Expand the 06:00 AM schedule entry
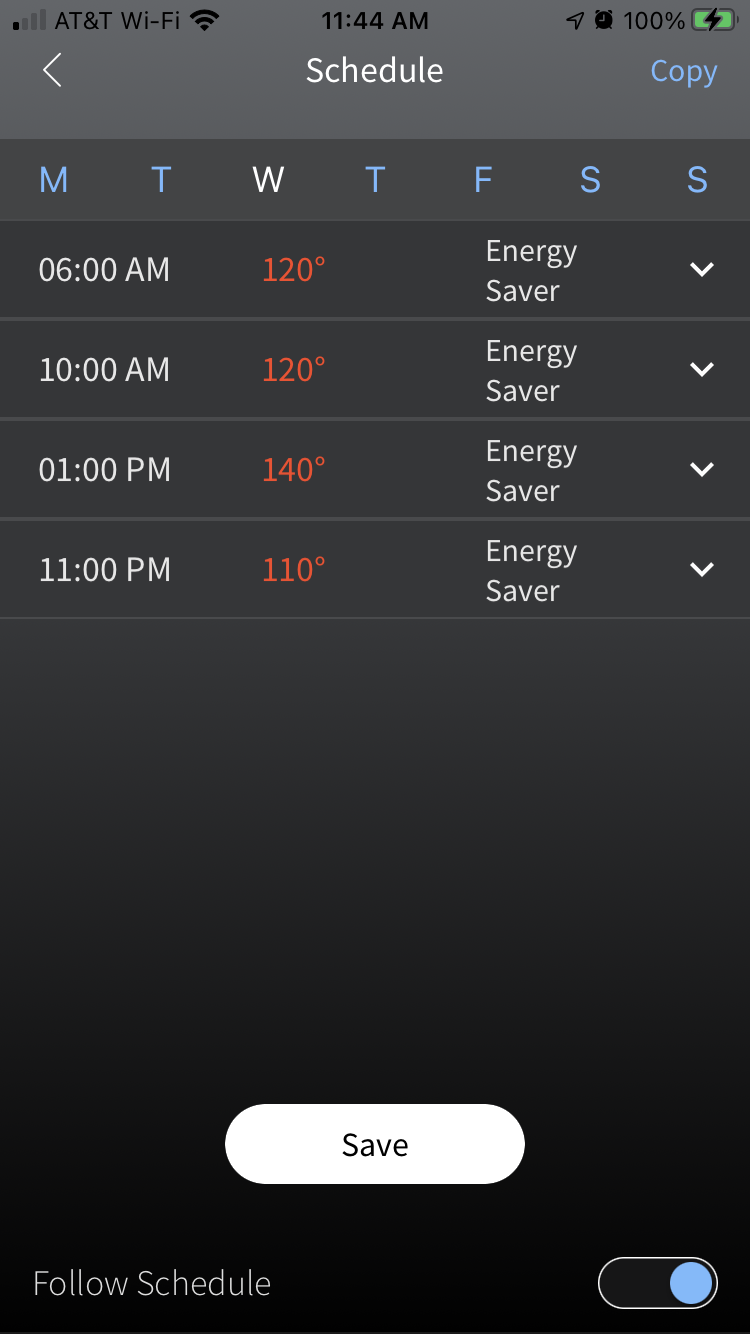The image size is (750, 1334). coord(702,269)
